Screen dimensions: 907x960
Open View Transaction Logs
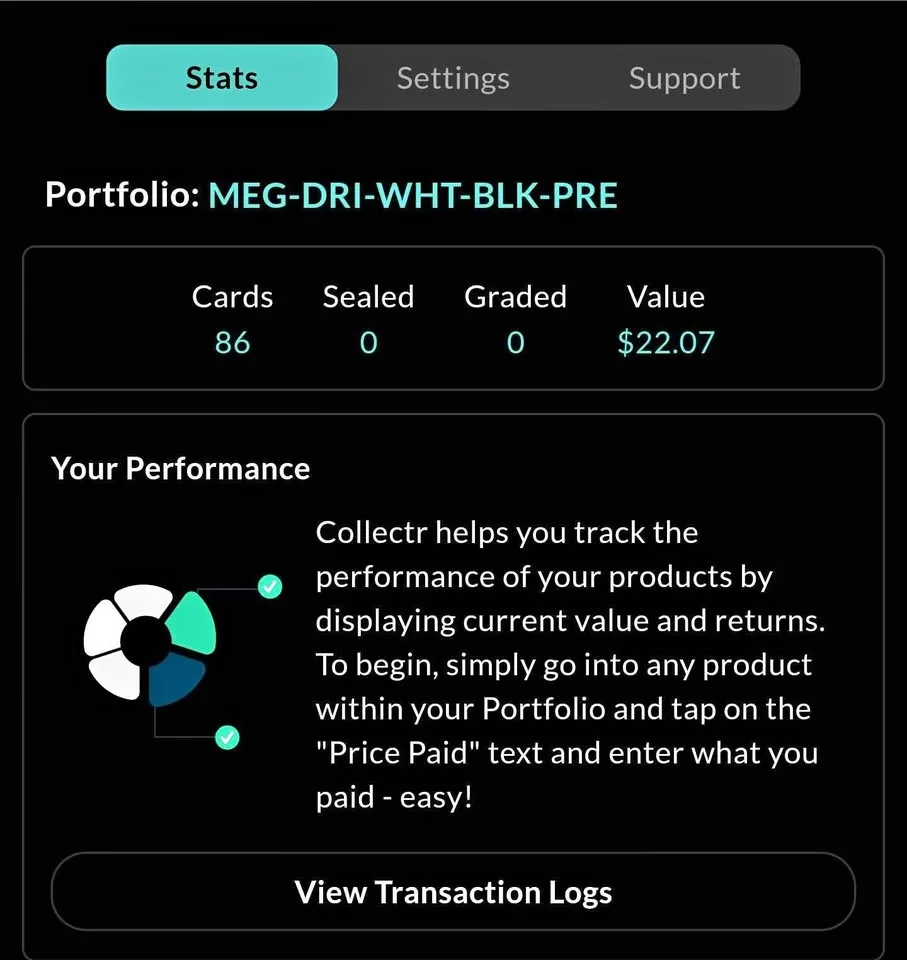point(453,892)
